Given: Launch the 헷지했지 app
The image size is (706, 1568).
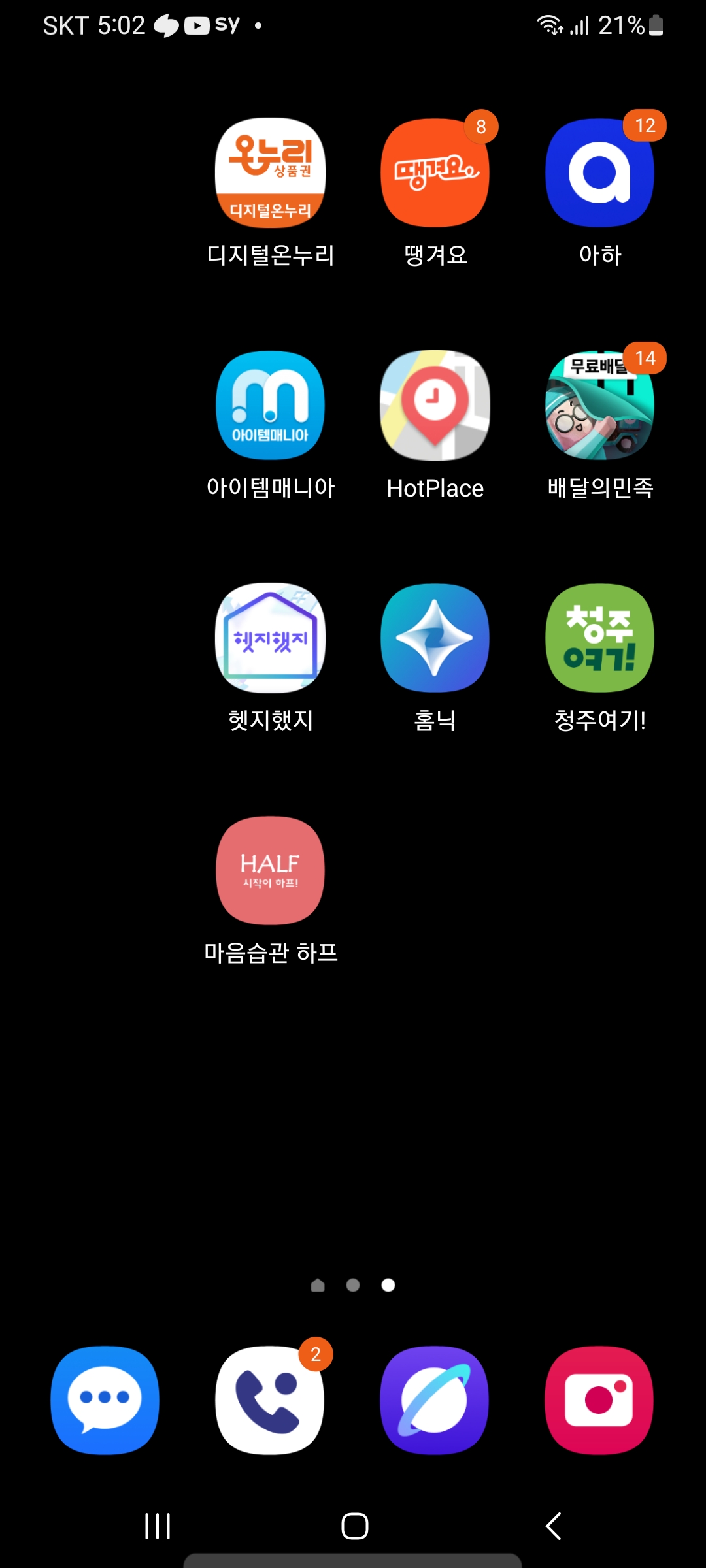Looking at the screenshot, I should coord(270,638).
